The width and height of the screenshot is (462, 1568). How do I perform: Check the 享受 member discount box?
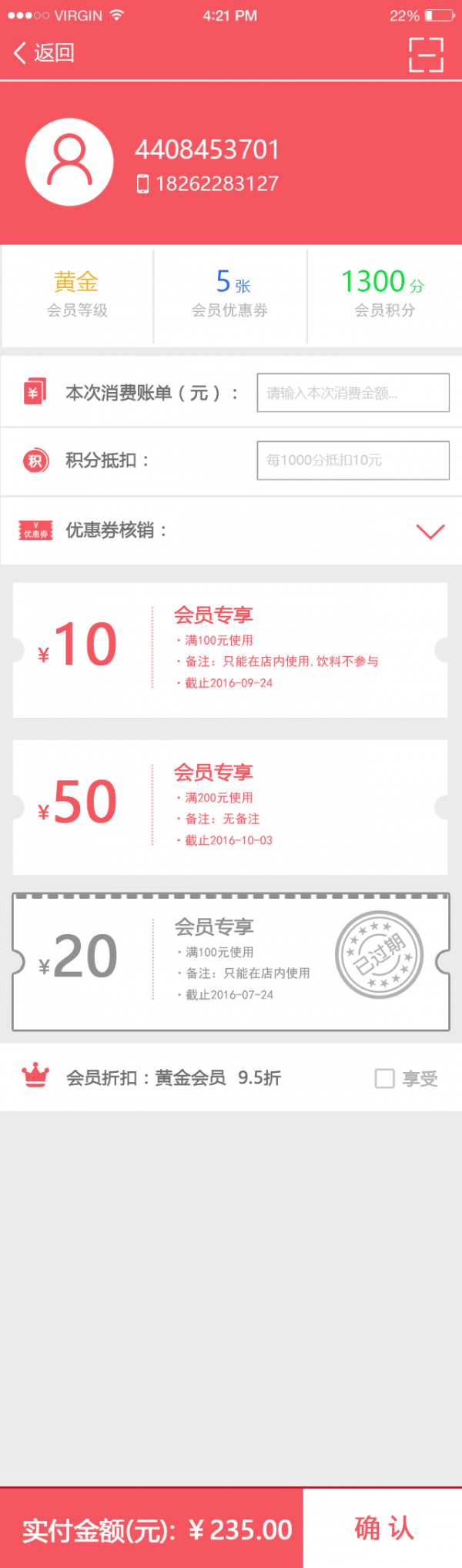384,1078
